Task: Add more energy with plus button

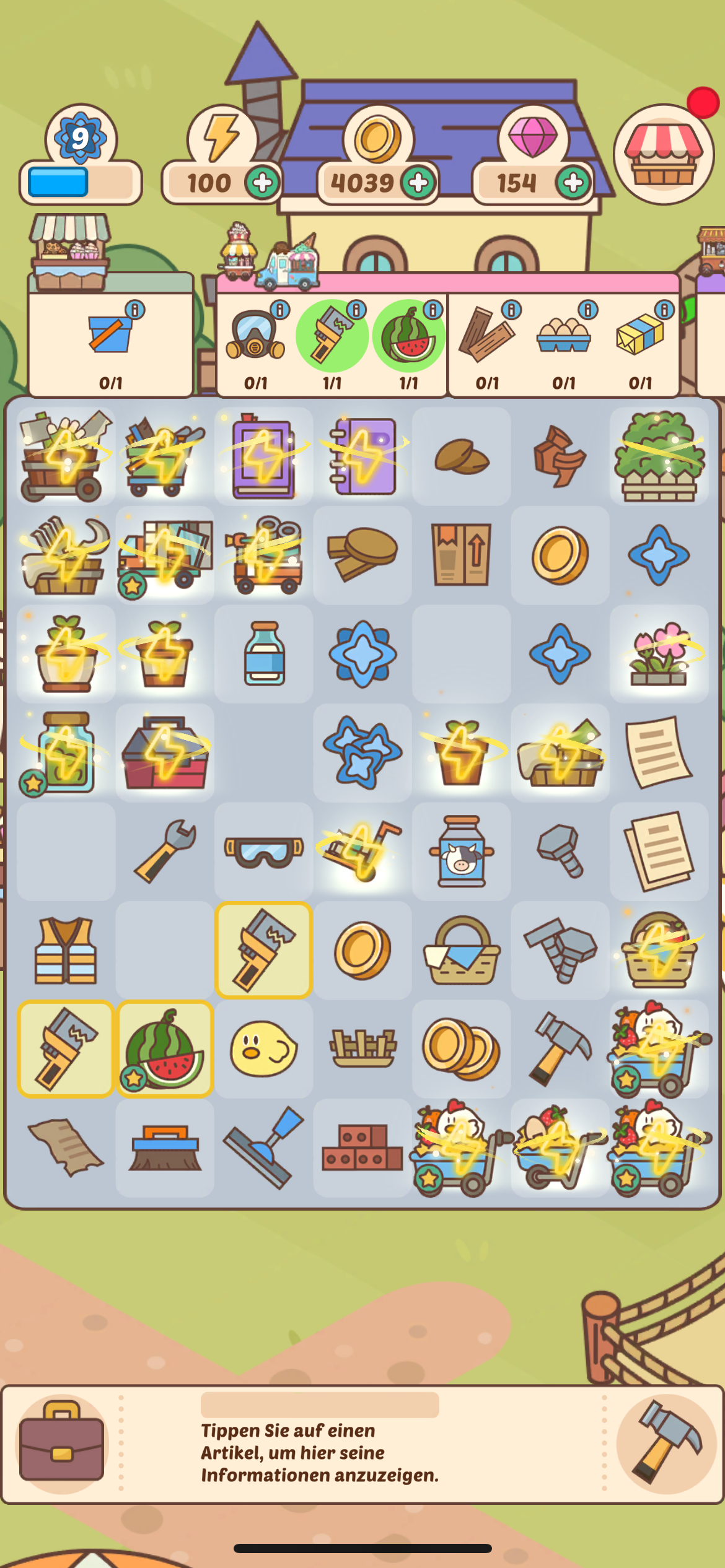Action: (x=262, y=183)
